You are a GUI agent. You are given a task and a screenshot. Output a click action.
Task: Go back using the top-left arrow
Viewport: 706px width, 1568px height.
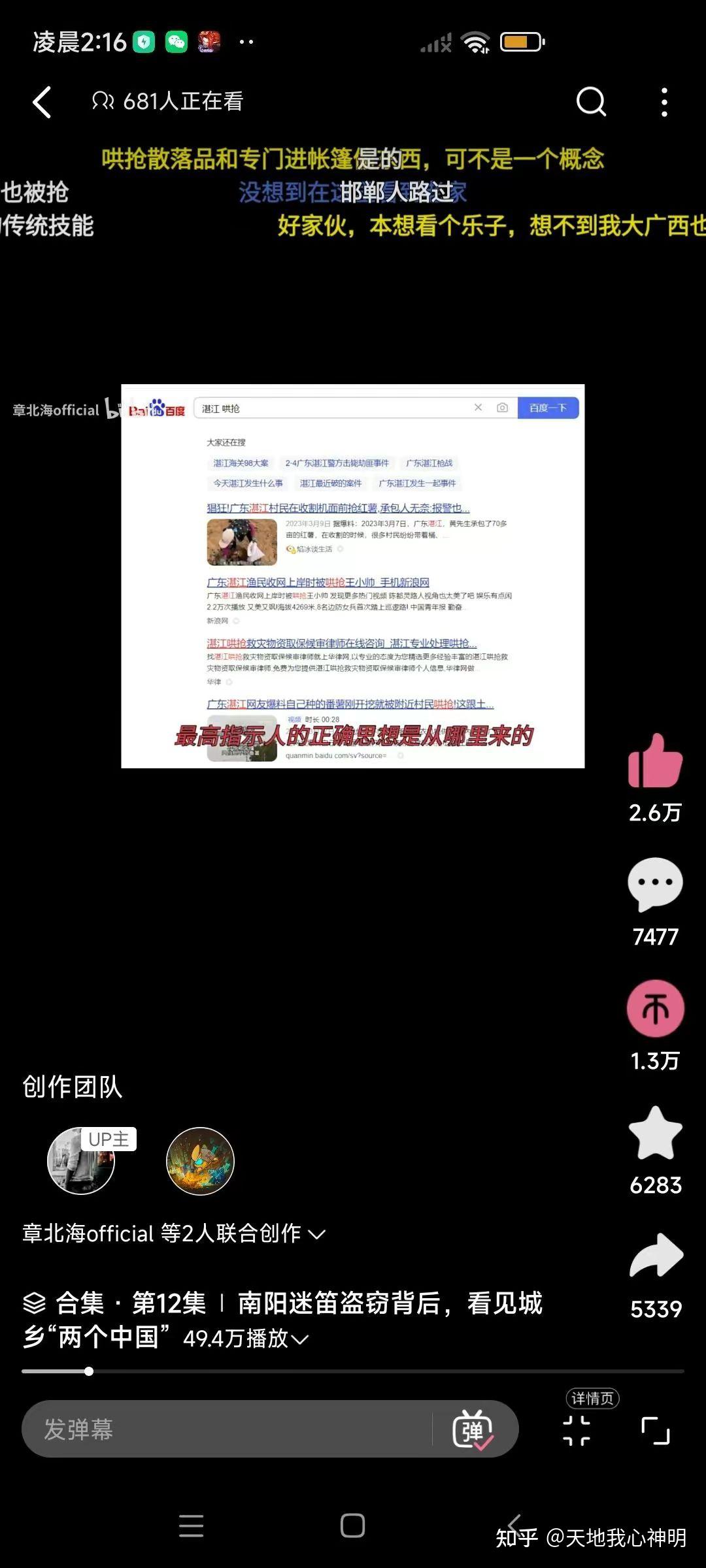[x=42, y=102]
